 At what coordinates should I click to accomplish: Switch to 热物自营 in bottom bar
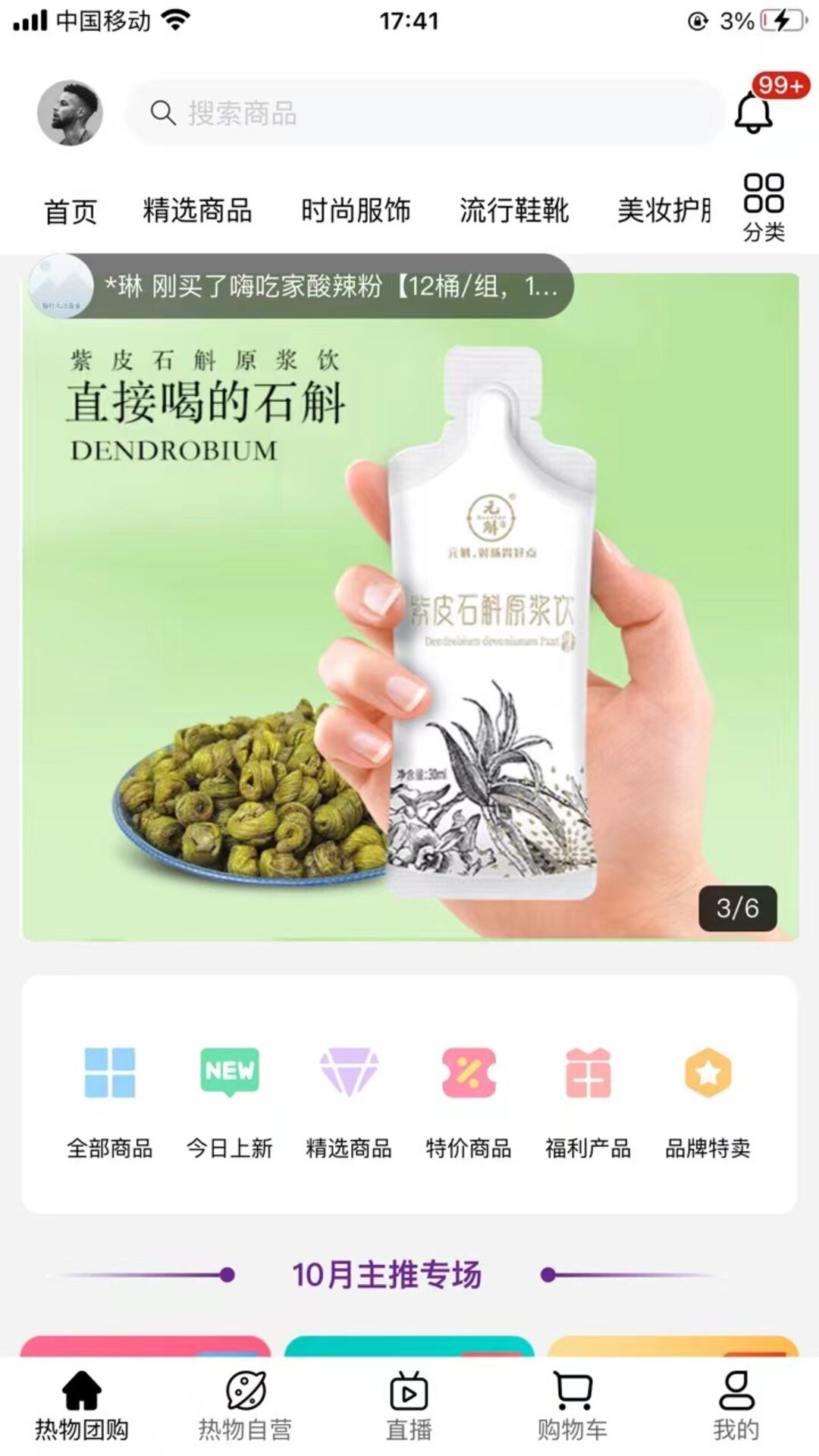(x=245, y=1405)
